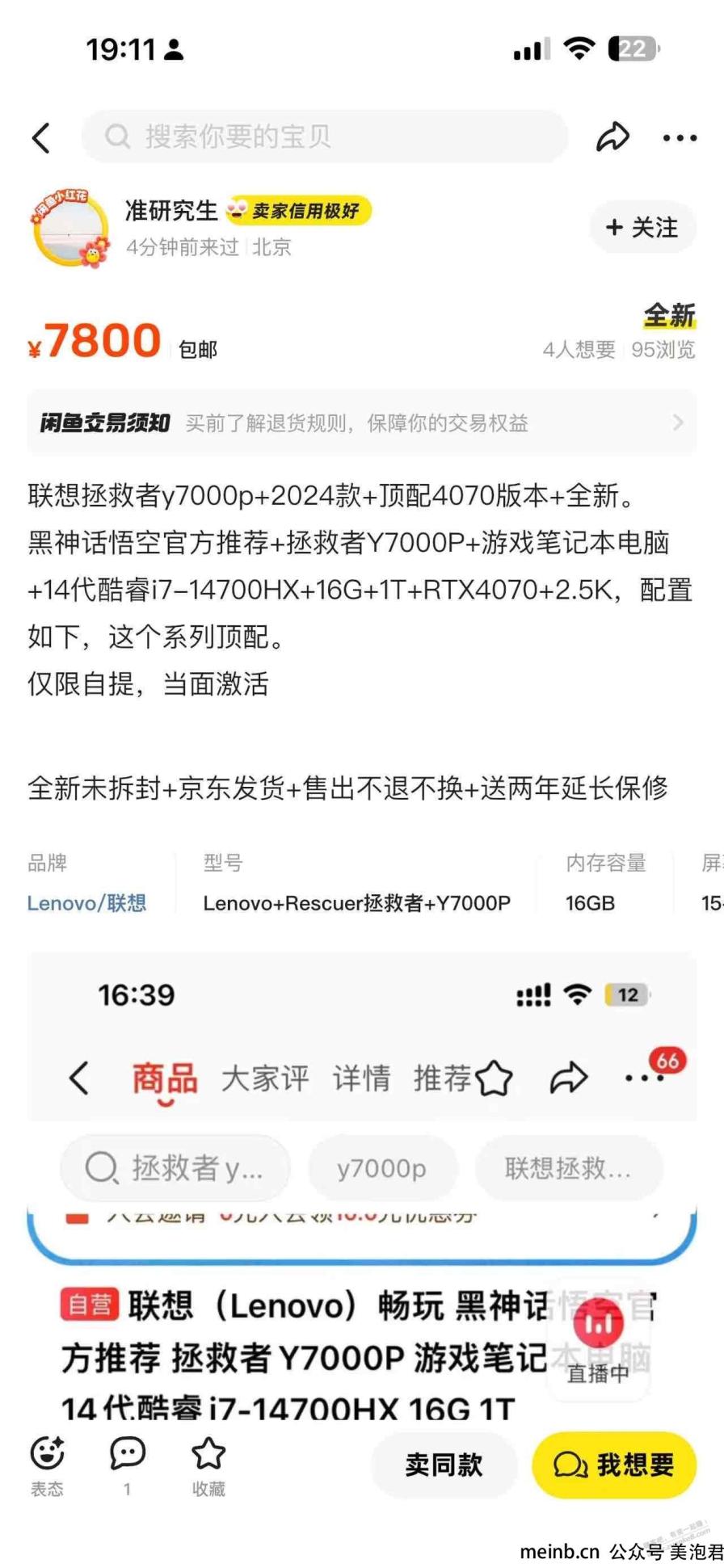The width and height of the screenshot is (724, 1568).
Task: Open the Lenovo/联想 brand link
Action: click(x=86, y=902)
